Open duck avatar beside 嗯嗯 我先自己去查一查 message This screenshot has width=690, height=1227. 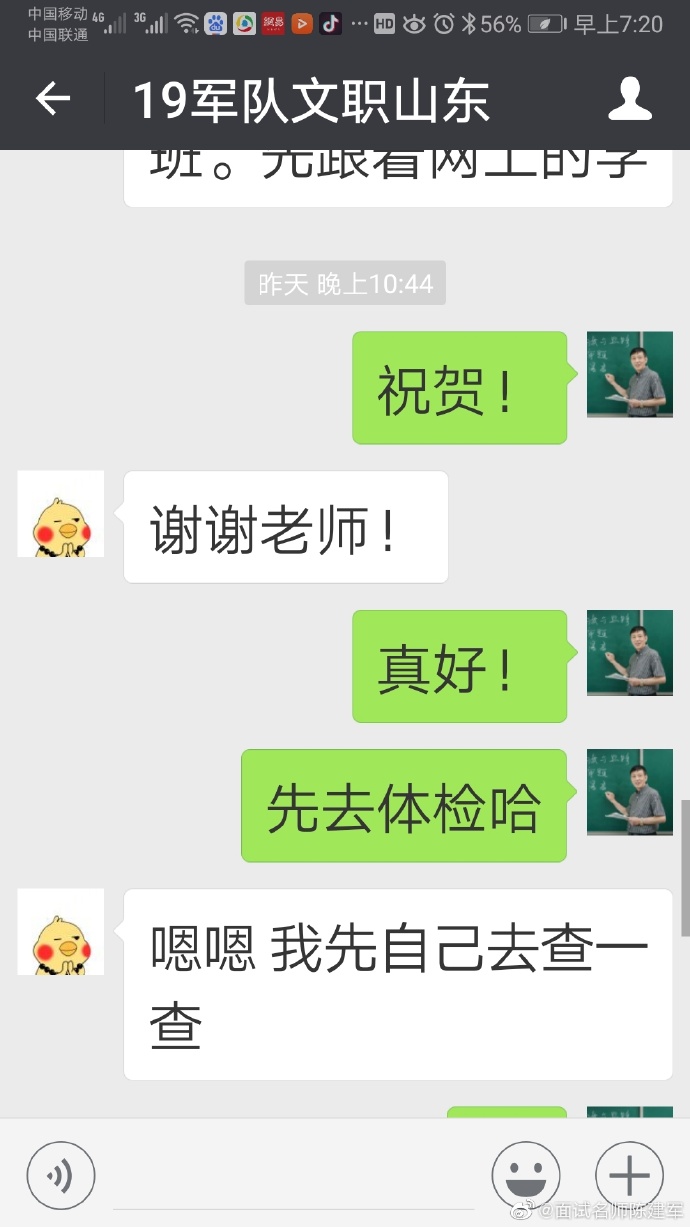click(61, 931)
